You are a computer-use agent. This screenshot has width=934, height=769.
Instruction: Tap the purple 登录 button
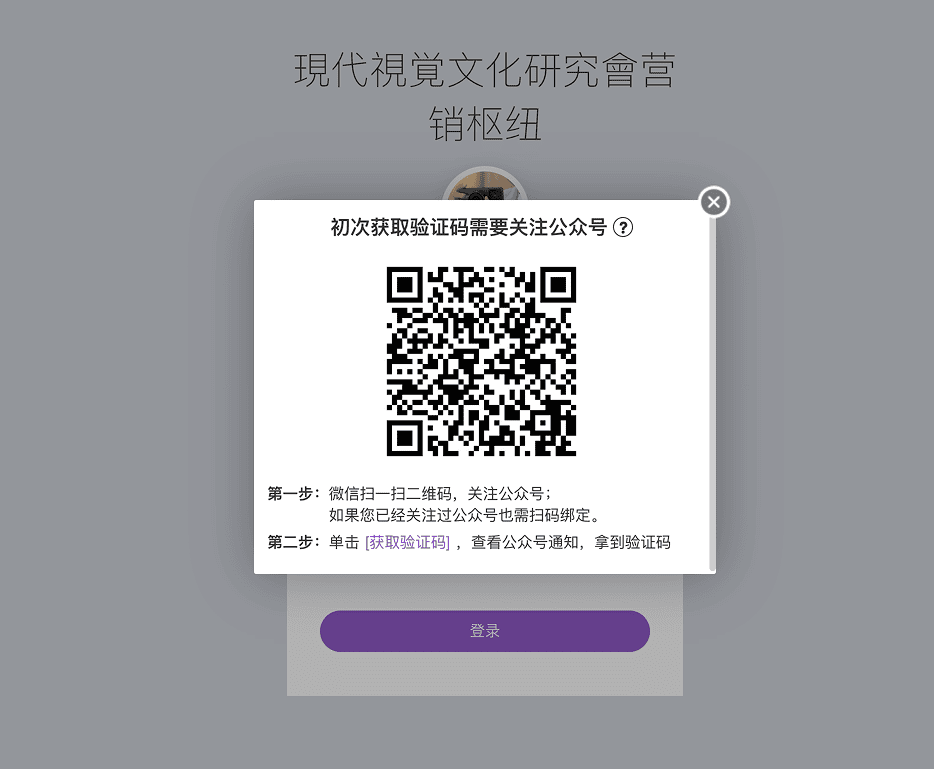tap(485, 631)
